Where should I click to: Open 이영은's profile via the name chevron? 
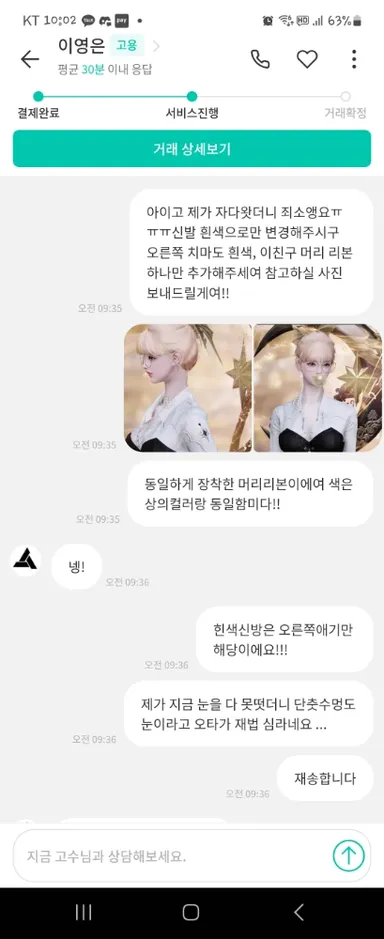[156, 46]
